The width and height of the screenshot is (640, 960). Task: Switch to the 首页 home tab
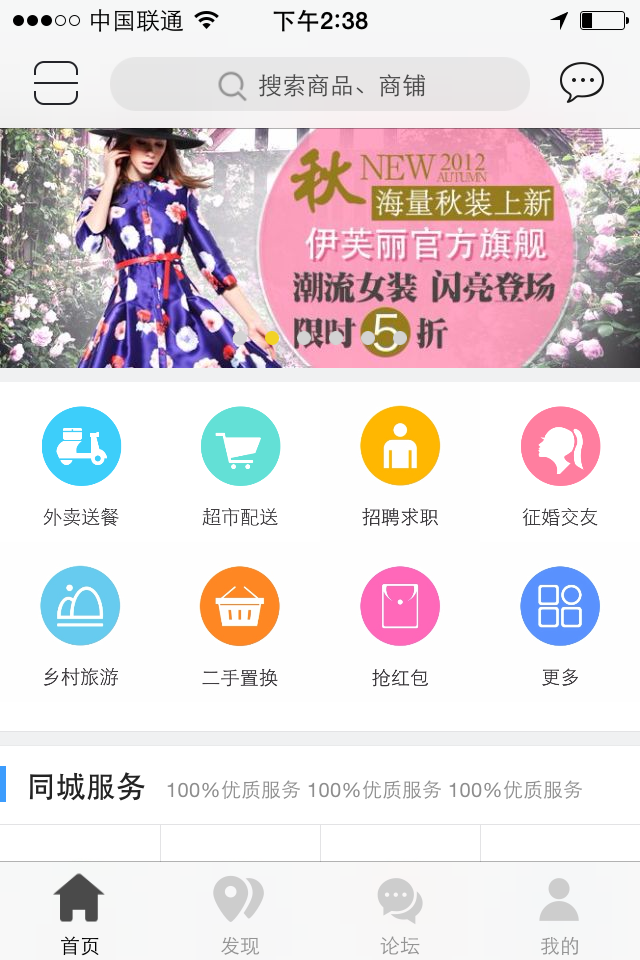(80, 913)
